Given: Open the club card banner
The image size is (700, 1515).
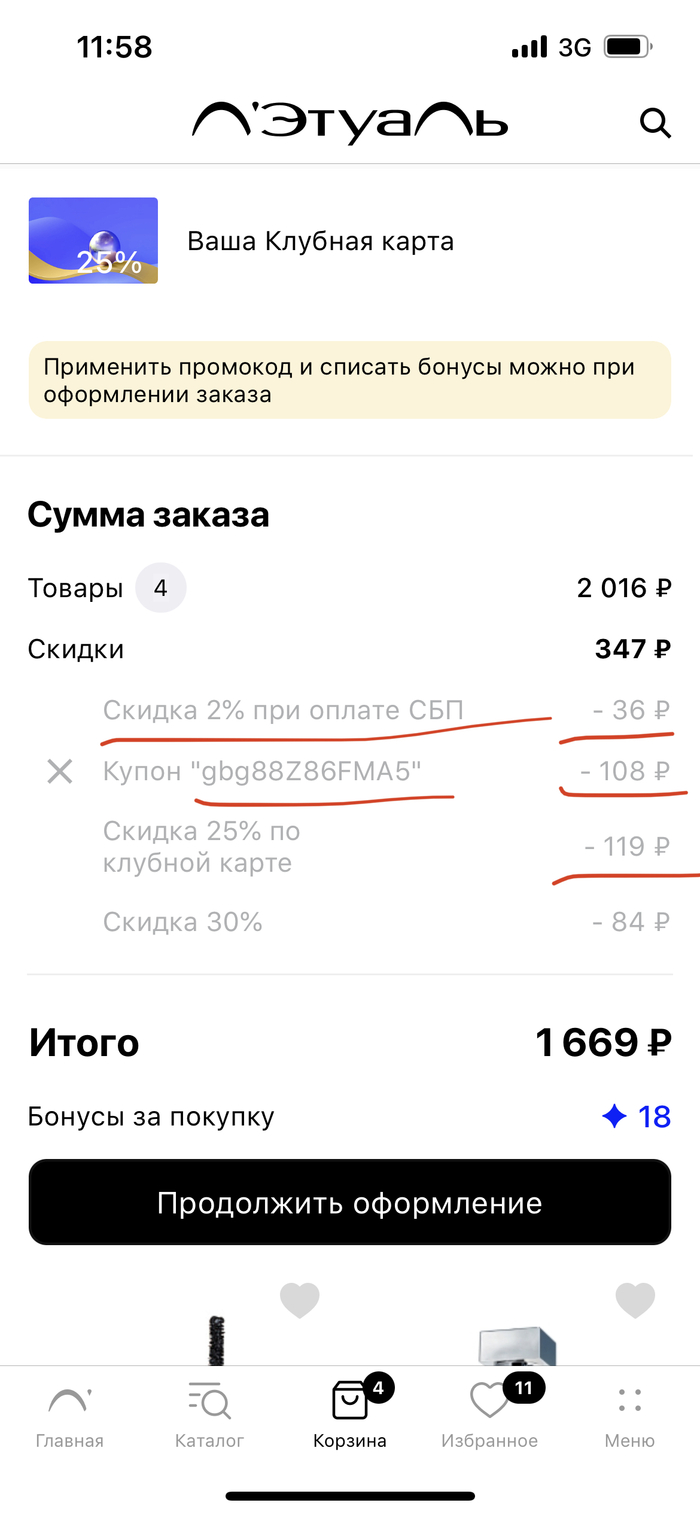Looking at the screenshot, I should [93, 241].
